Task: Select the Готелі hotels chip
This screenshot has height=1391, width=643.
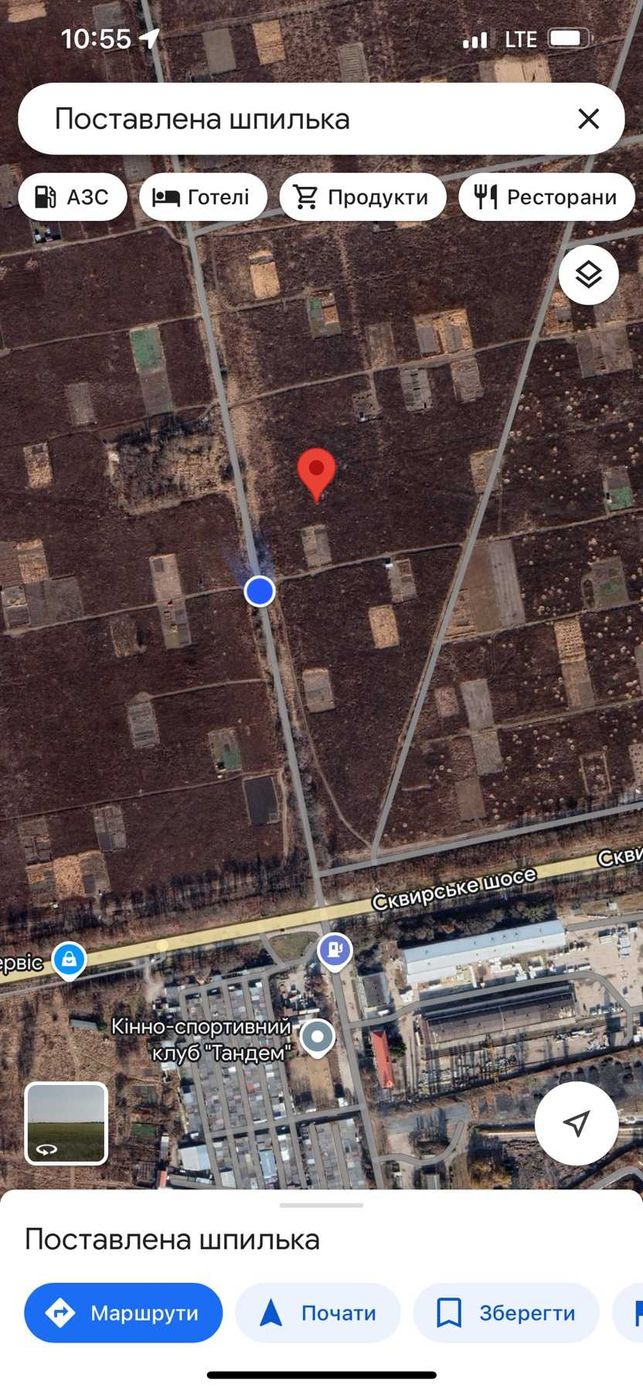Action: click(x=203, y=197)
